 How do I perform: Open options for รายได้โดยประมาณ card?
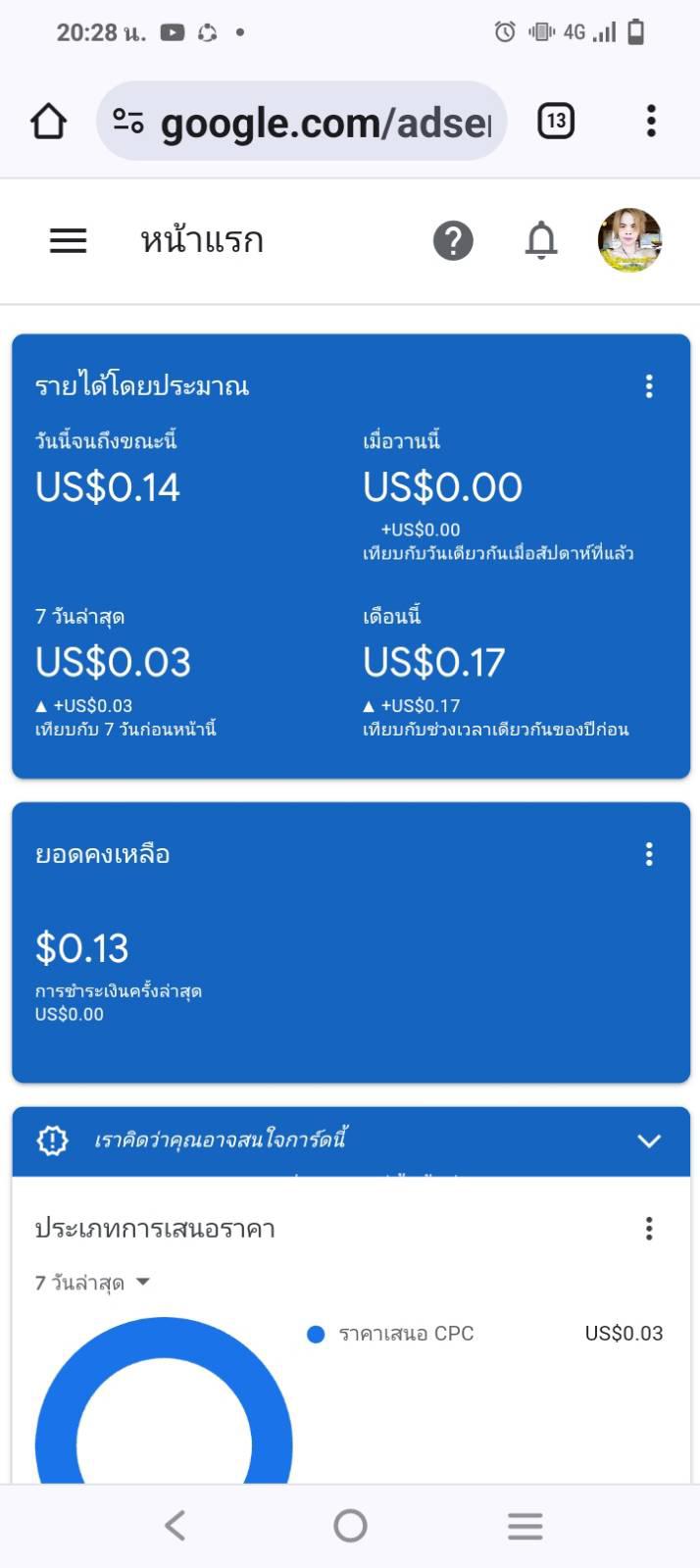[649, 386]
